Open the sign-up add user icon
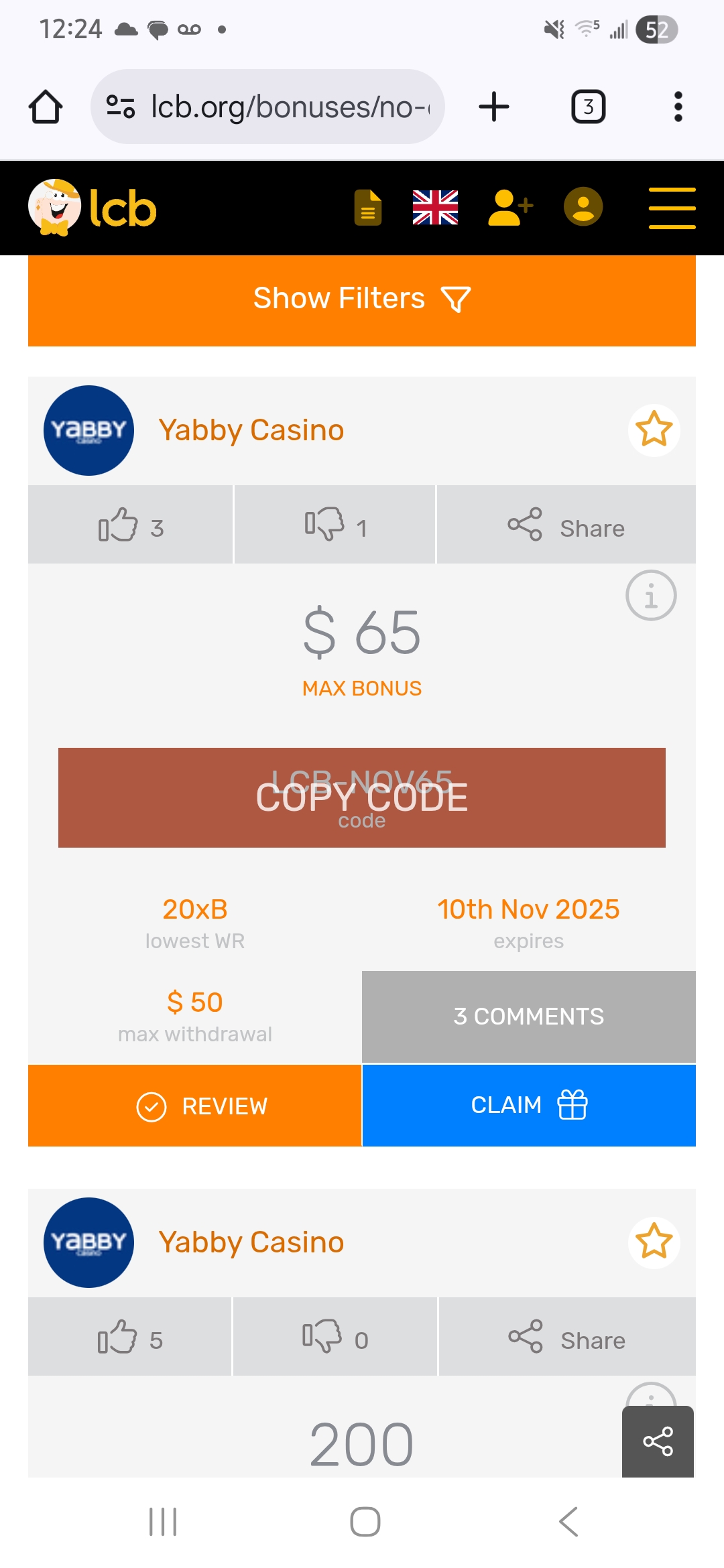Viewport: 724px width, 1568px height. [x=510, y=208]
